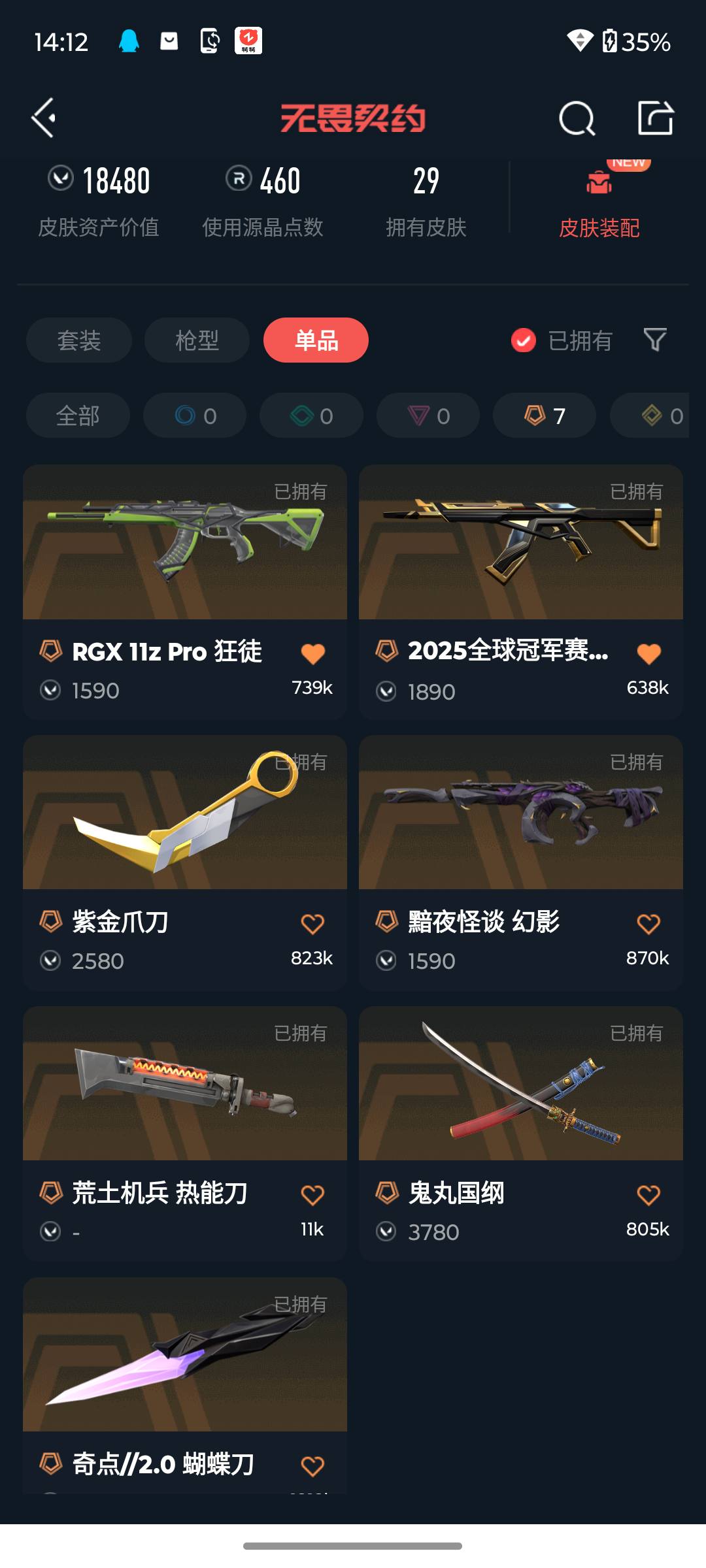Like the 紫金爪刀 skin
Screen dimensions: 706x1568
[x=312, y=924]
